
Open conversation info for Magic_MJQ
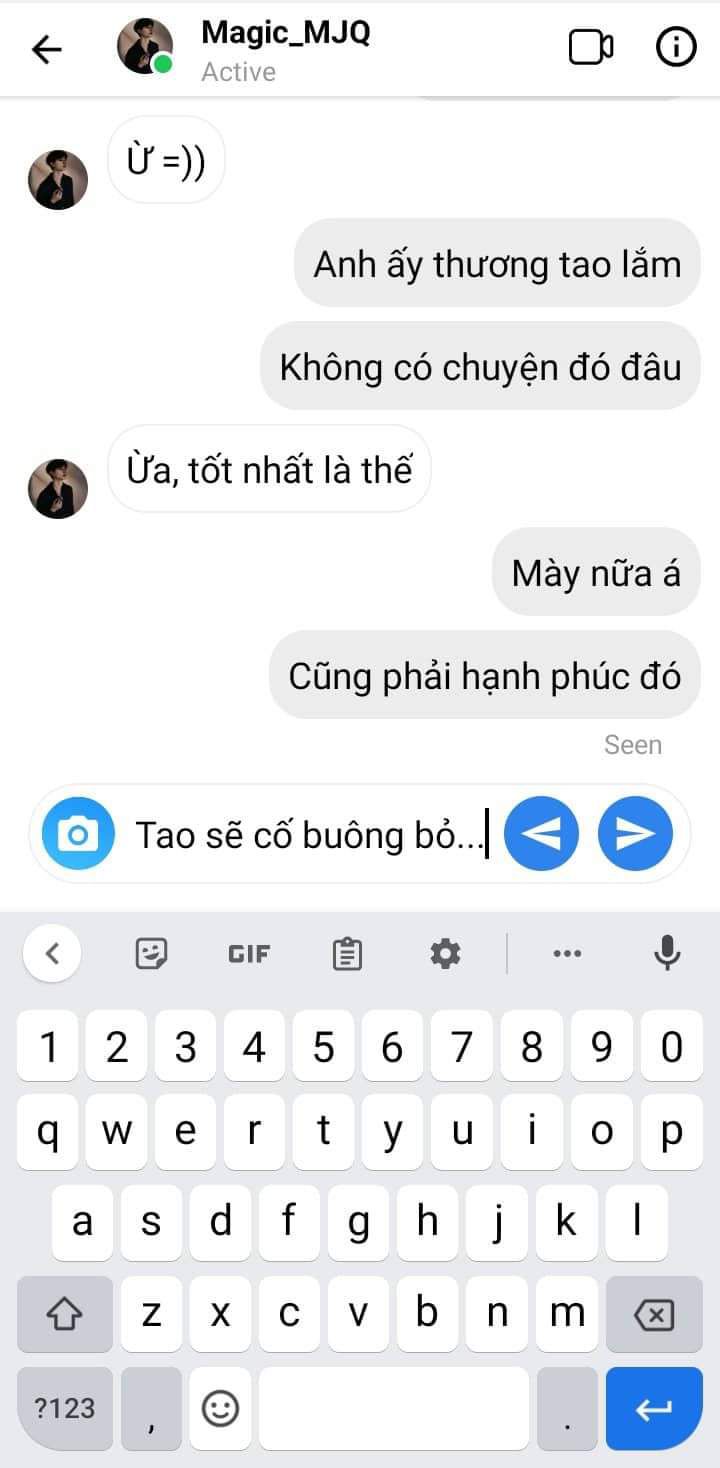[x=676, y=47]
